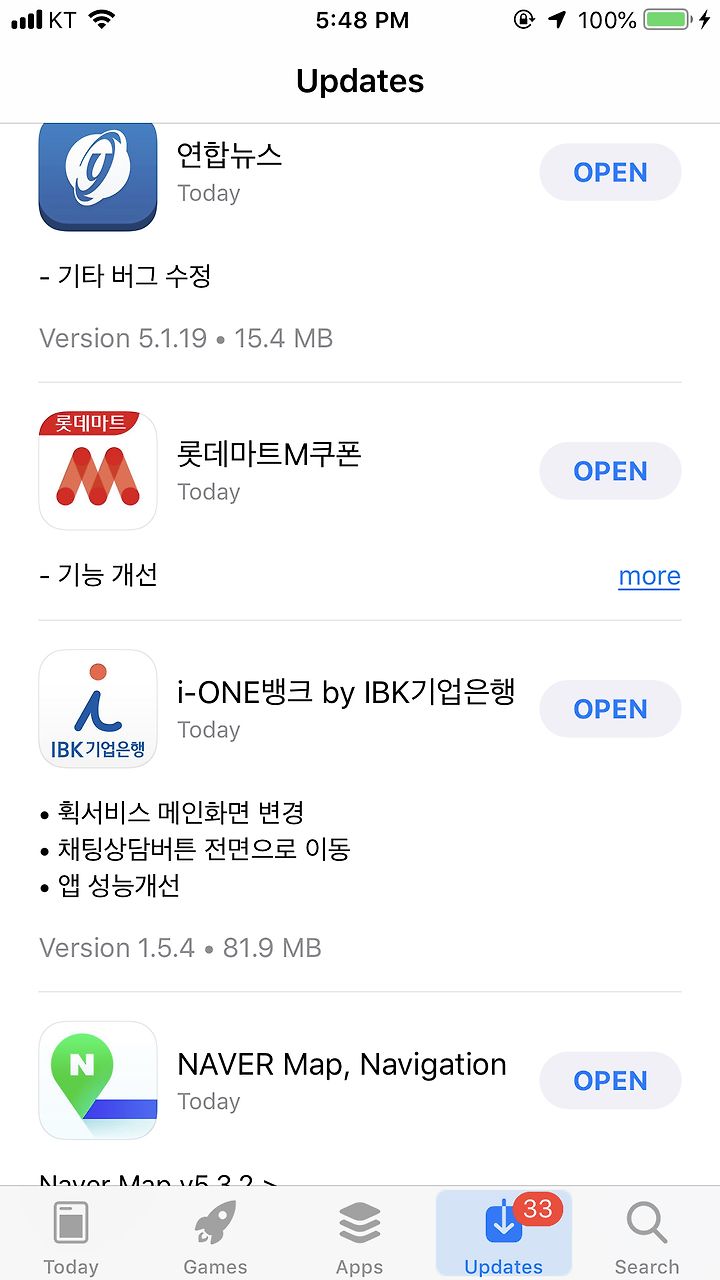Screen dimensions: 720x1280
Task: View the 롯데마트M쿠폰 app icon page
Action: click(x=98, y=471)
